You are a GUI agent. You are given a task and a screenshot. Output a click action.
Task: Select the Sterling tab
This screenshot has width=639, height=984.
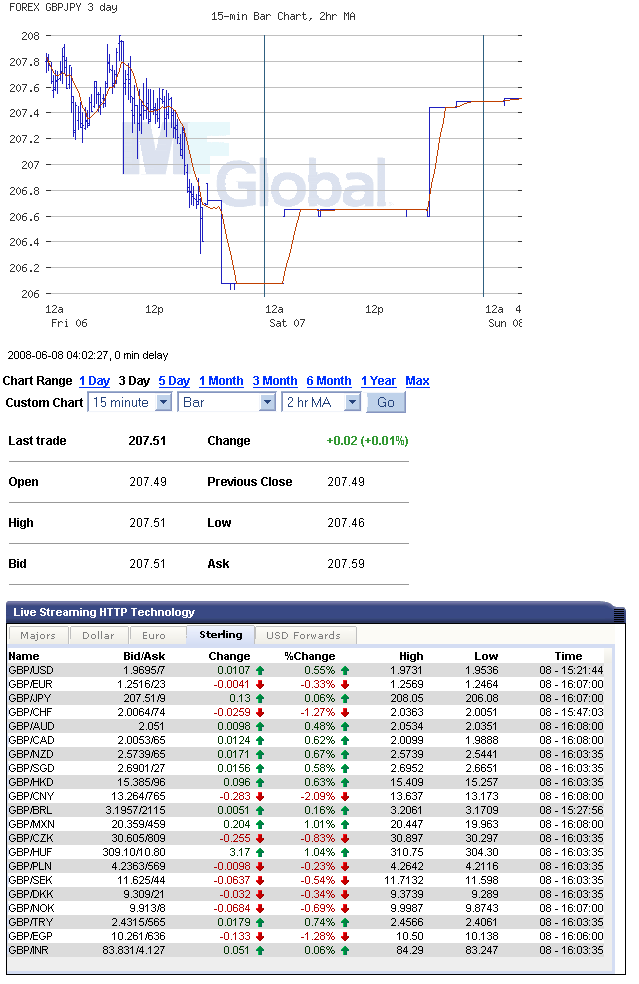(220, 635)
